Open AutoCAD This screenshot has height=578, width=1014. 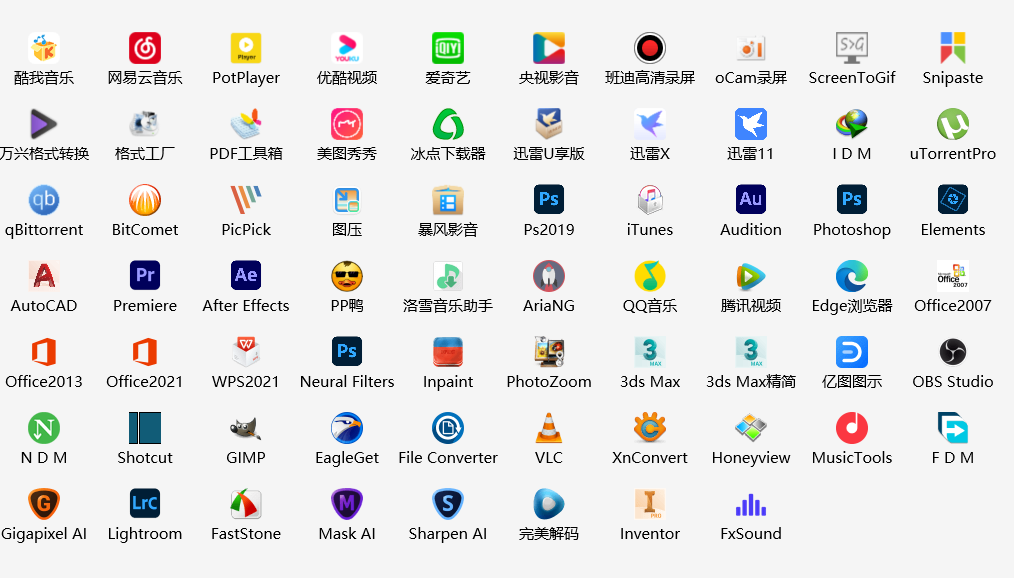[x=44, y=276]
